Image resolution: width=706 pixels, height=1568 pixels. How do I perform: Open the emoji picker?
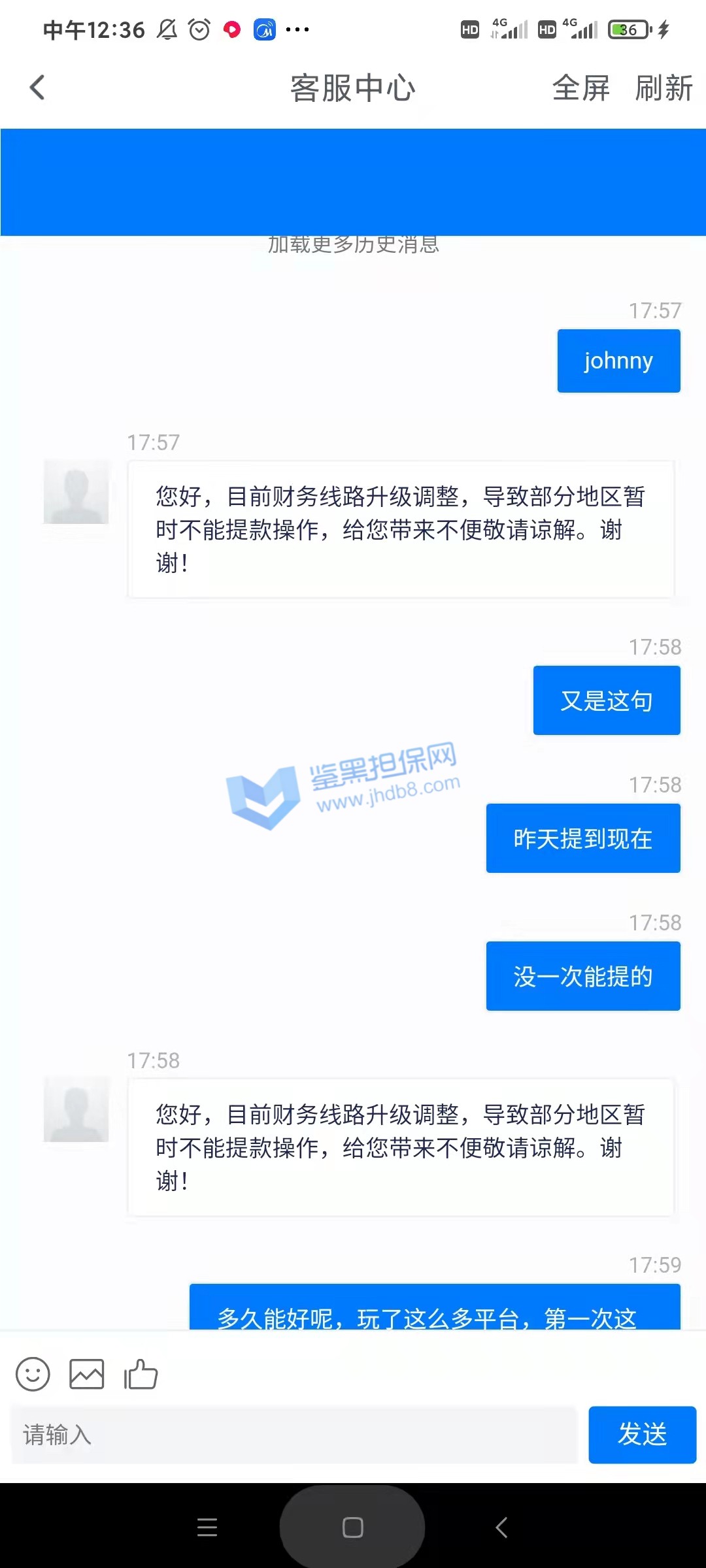33,1374
